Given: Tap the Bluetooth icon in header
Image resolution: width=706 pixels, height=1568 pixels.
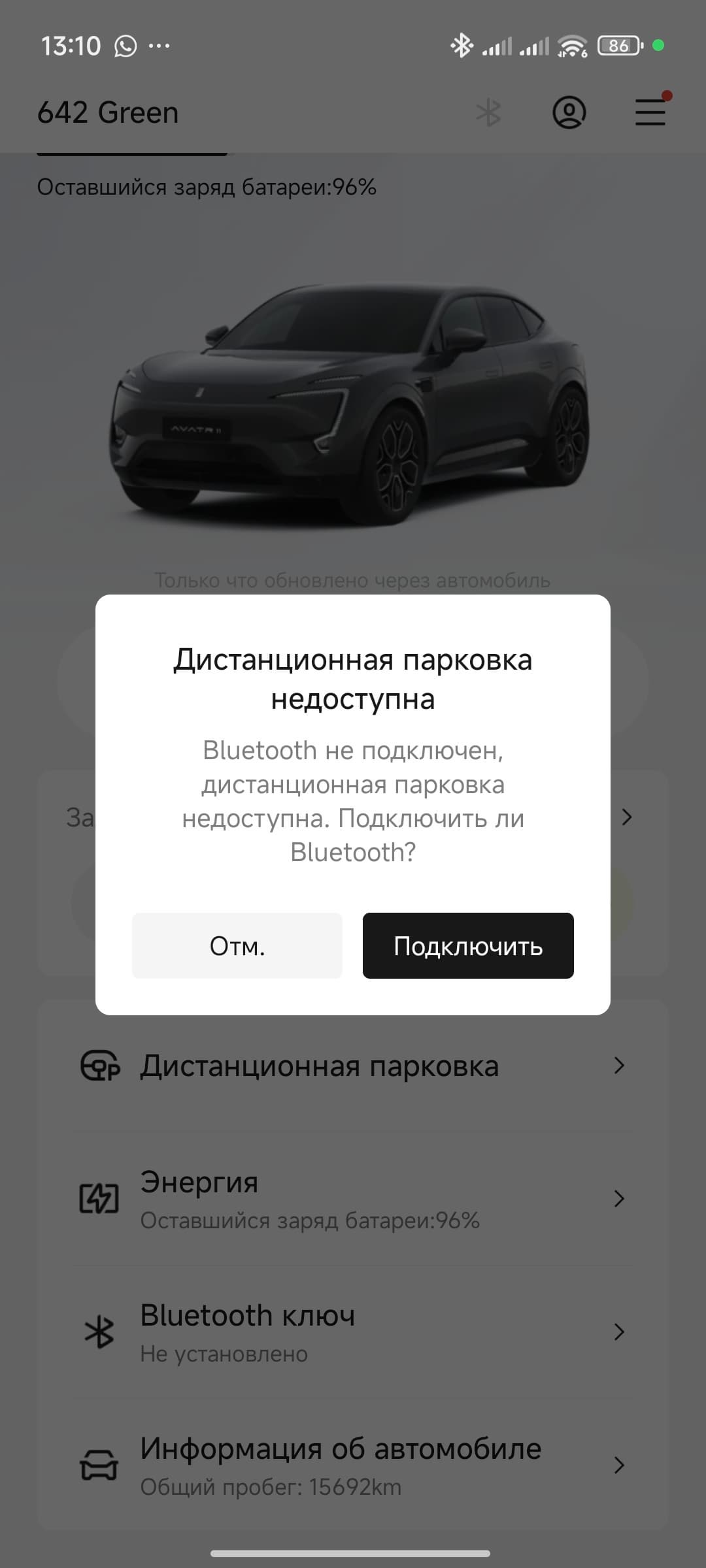Looking at the screenshot, I should [488, 112].
